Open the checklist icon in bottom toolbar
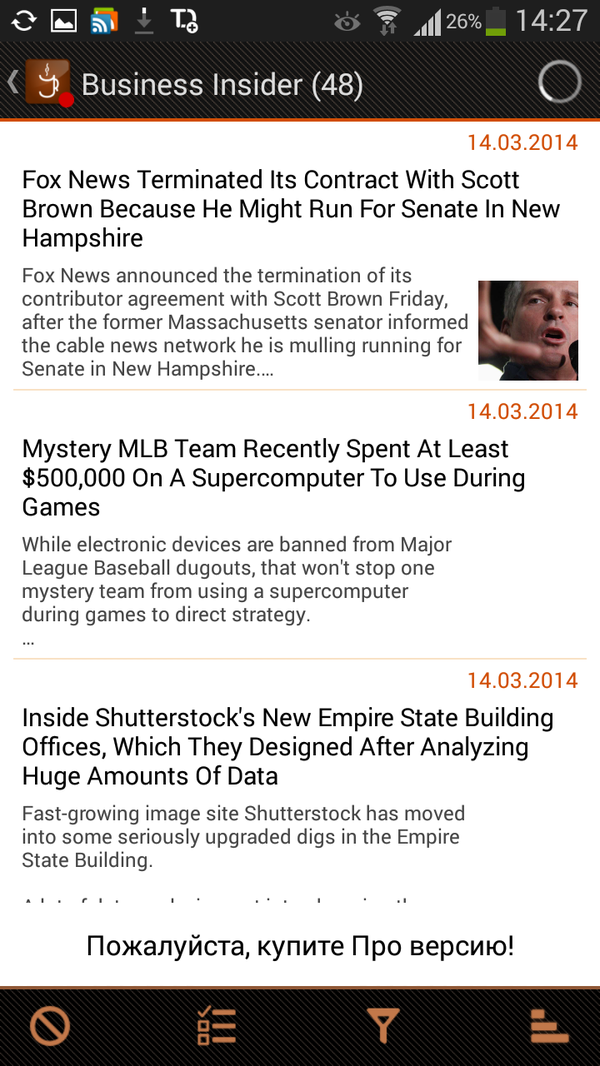This screenshot has height=1066, width=600. pos(216,1027)
